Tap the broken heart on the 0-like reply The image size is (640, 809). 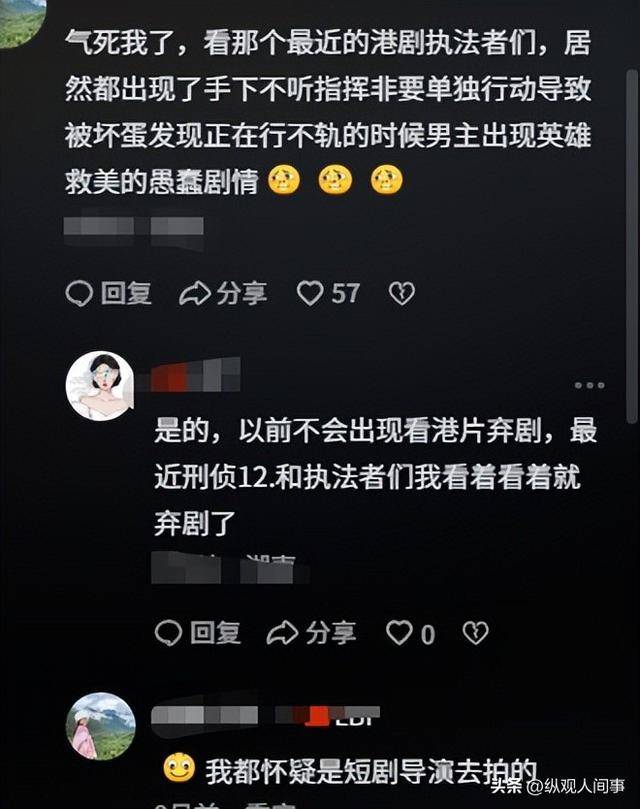pos(474,632)
